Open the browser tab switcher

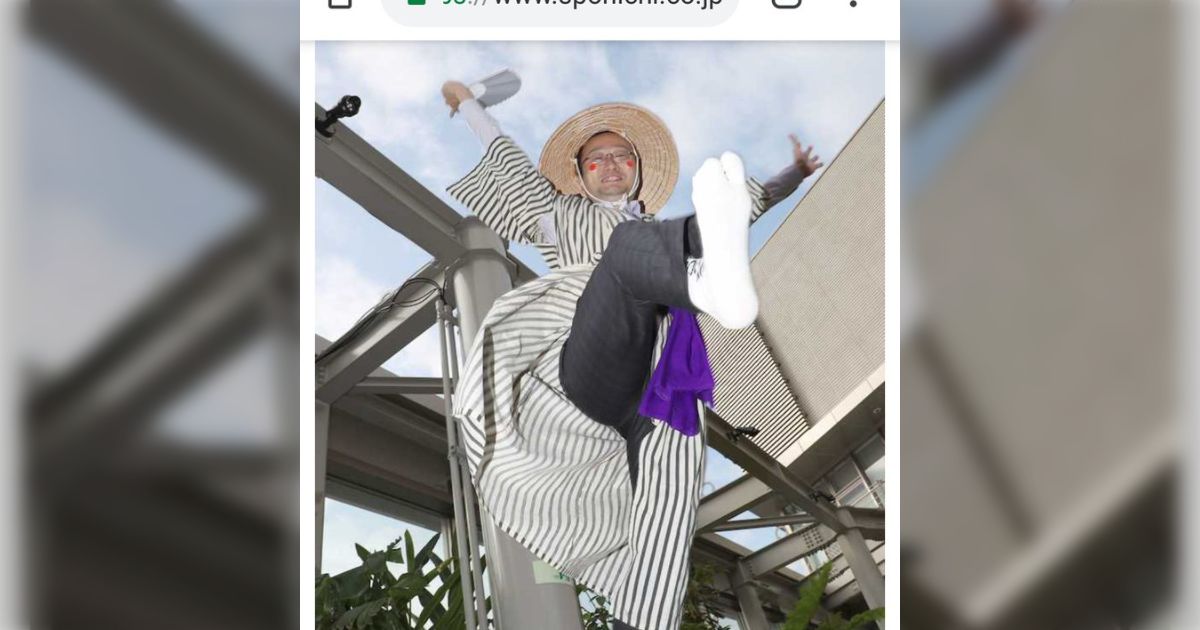tap(787, 4)
